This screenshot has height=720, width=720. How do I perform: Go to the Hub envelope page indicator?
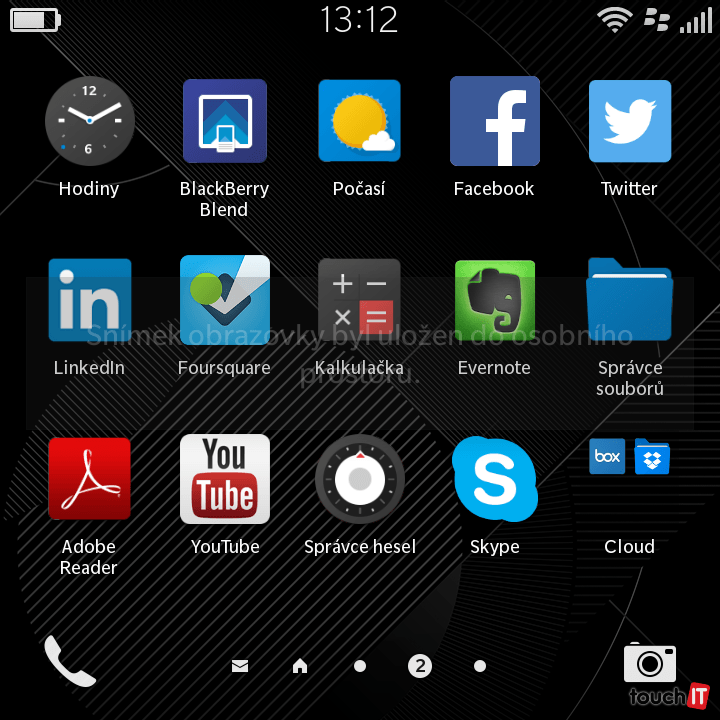point(240,666)
